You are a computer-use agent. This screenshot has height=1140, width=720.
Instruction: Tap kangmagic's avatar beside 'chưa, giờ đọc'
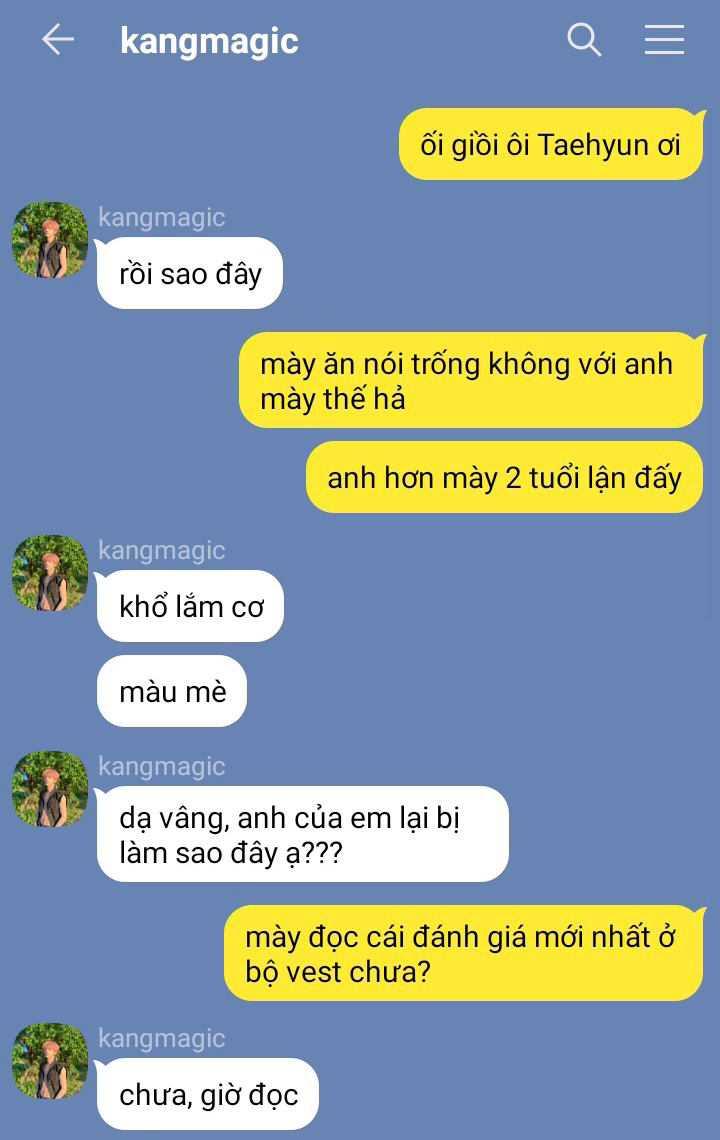point(50,1062)
